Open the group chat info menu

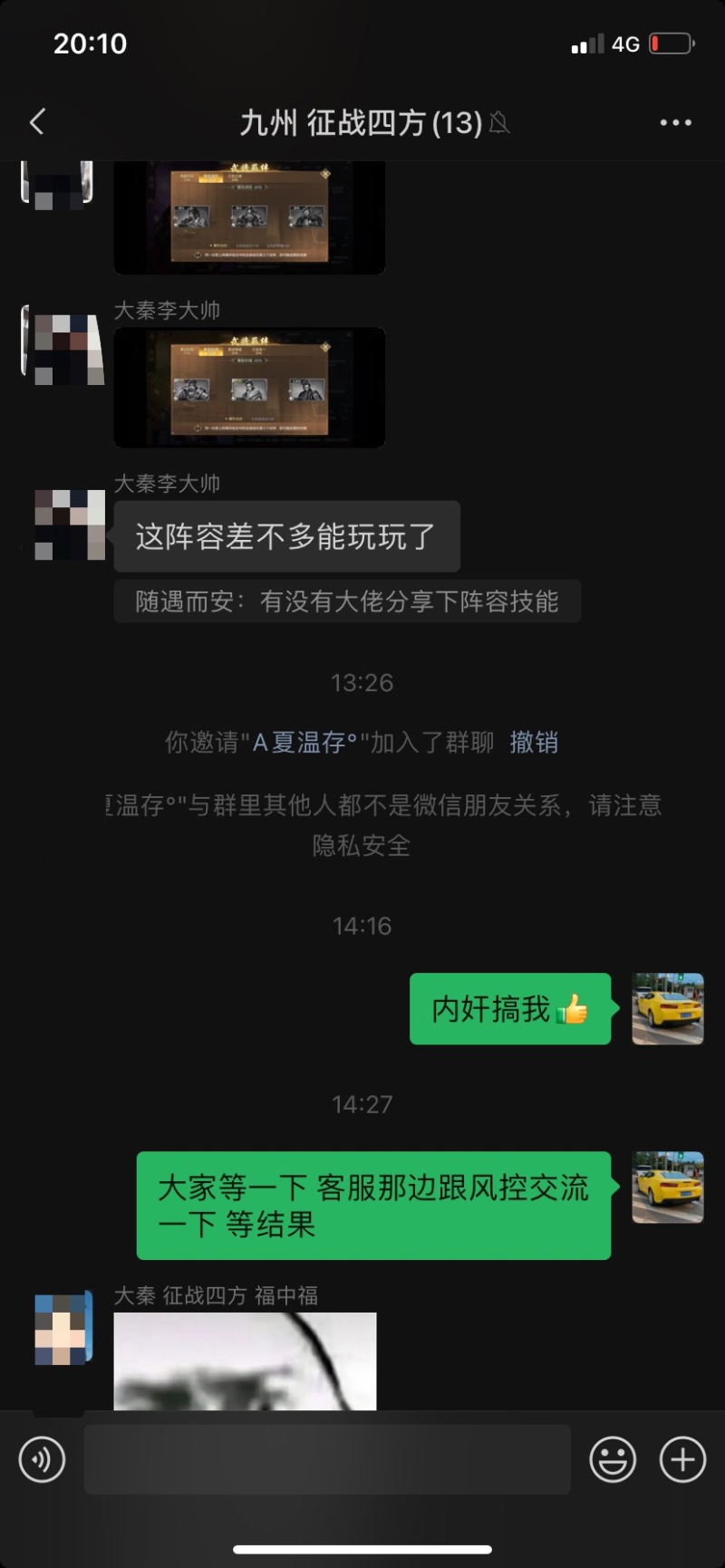click(x=675, y=122)
